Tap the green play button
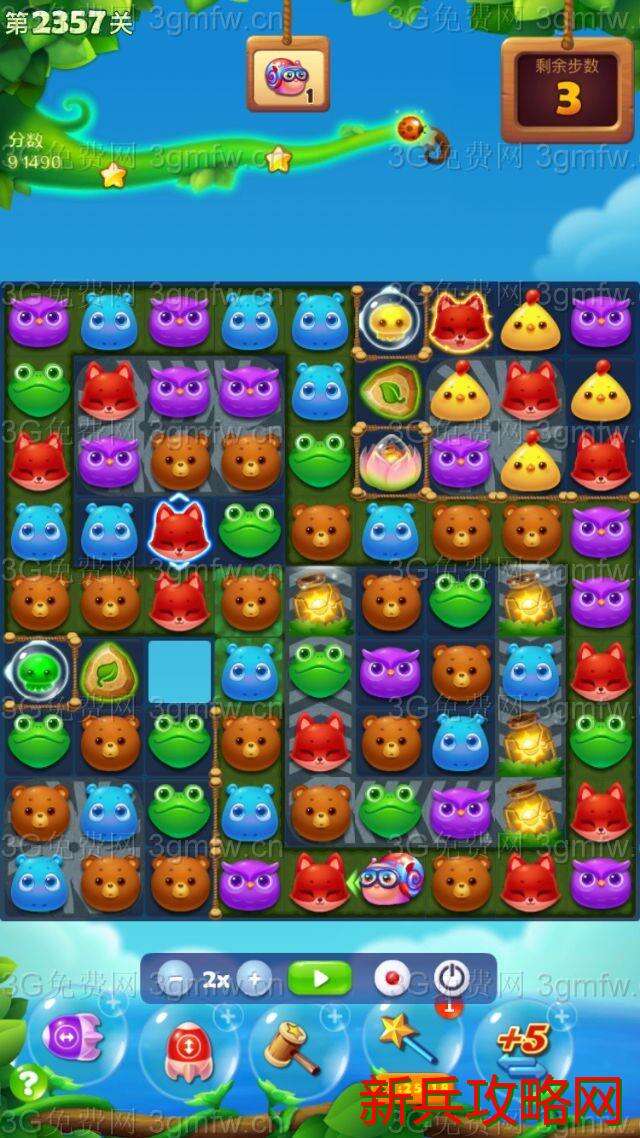 (320, 978)
